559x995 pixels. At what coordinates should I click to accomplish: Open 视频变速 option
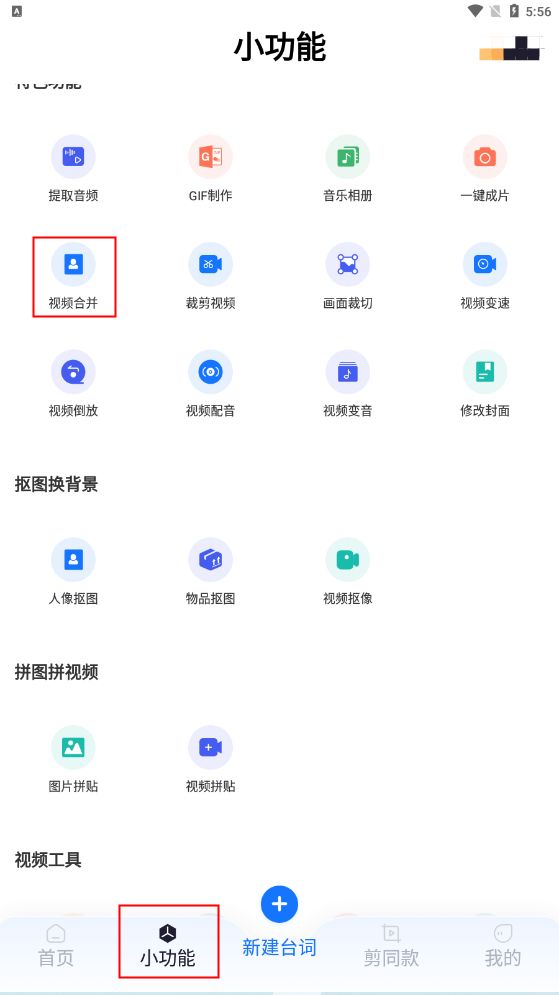(485, 277)
